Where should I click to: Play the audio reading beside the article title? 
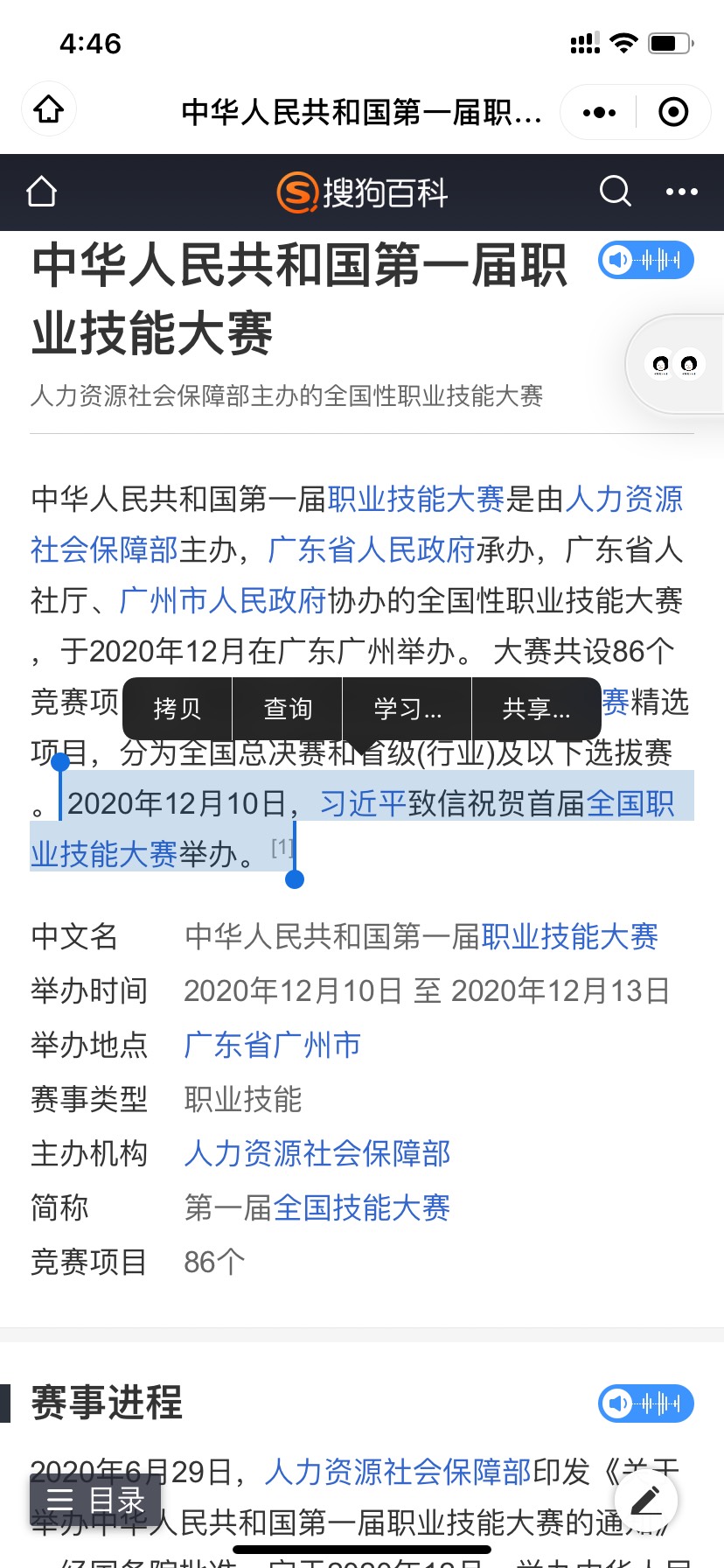pos(646,260)
